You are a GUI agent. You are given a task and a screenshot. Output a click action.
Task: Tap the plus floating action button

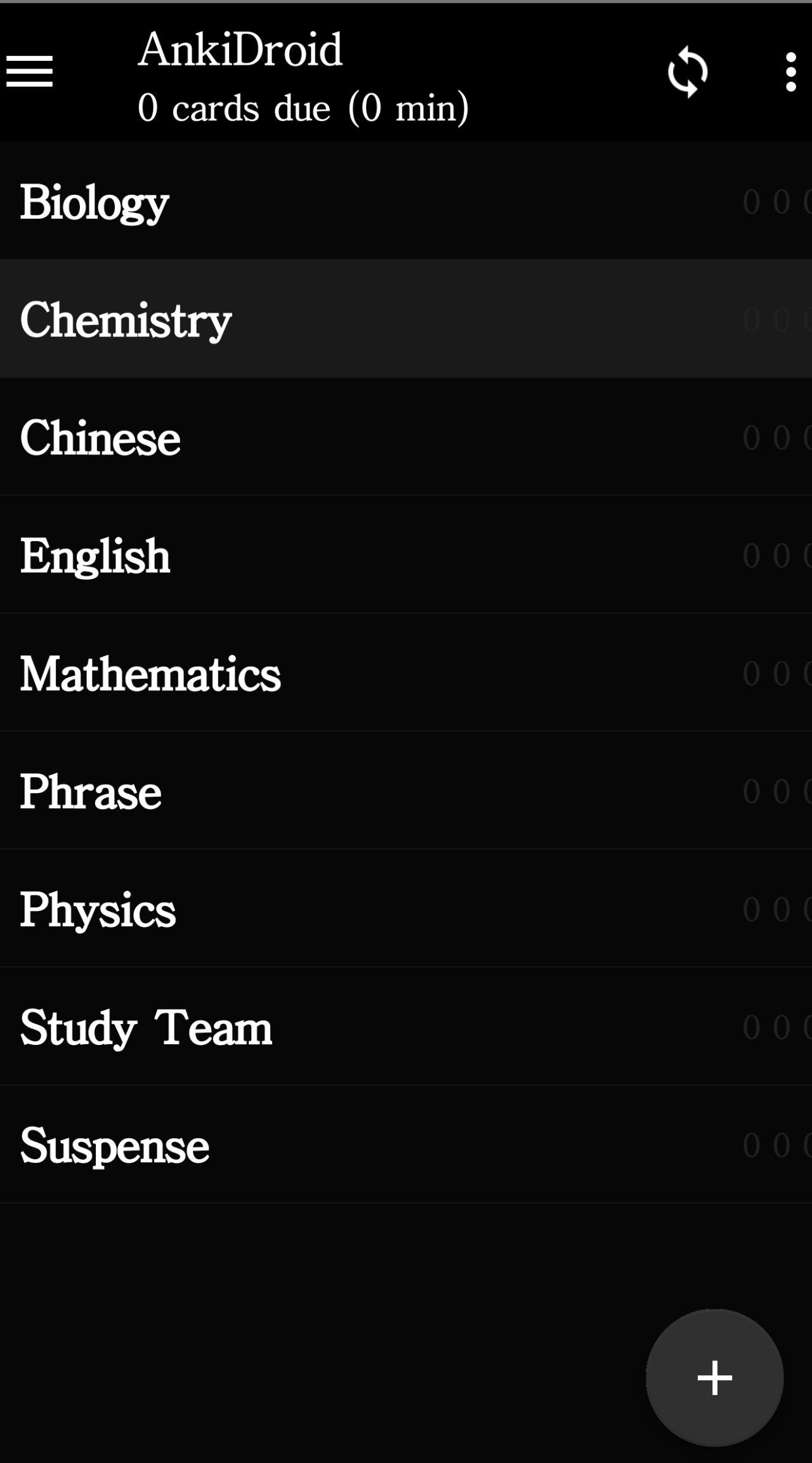tap(714, 1378)
